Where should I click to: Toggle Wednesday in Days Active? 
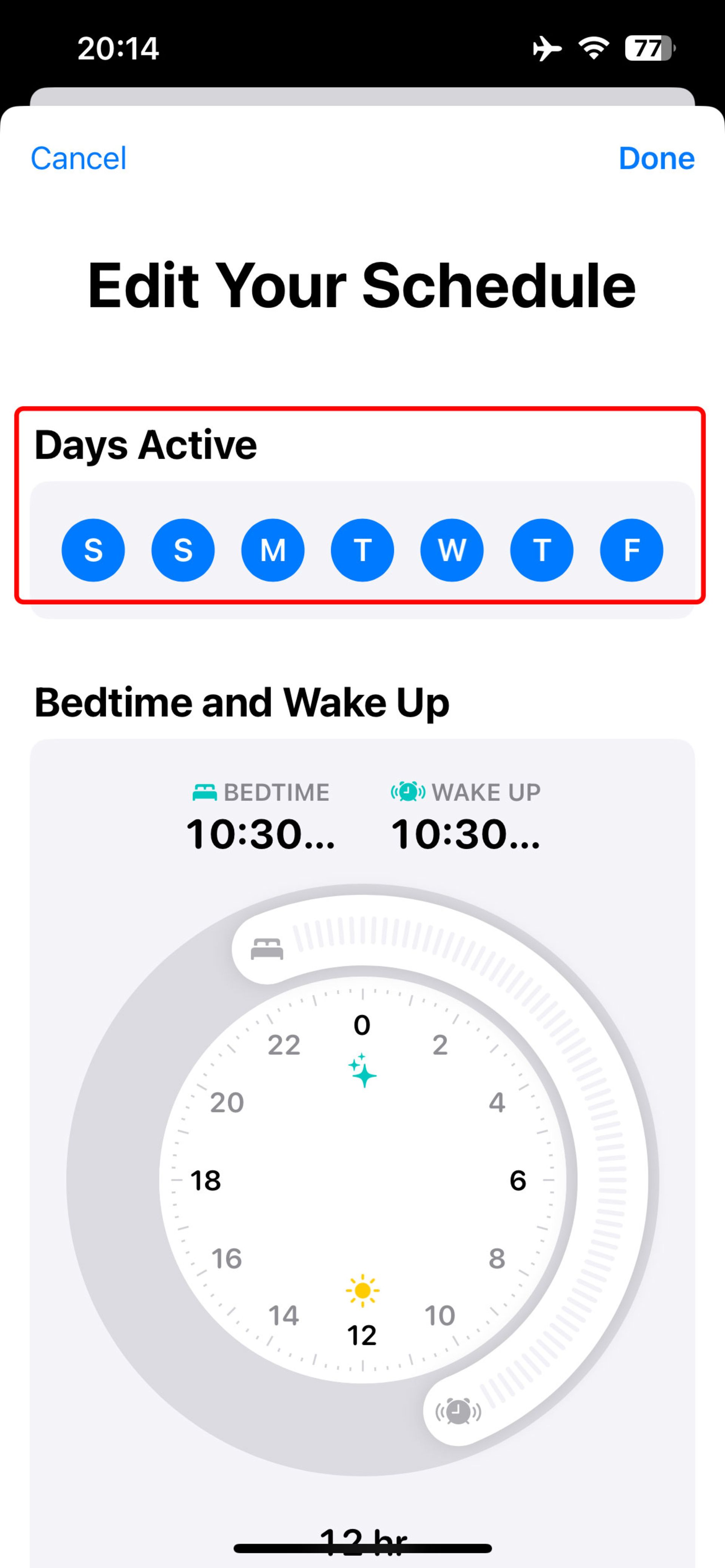[452, 550]
